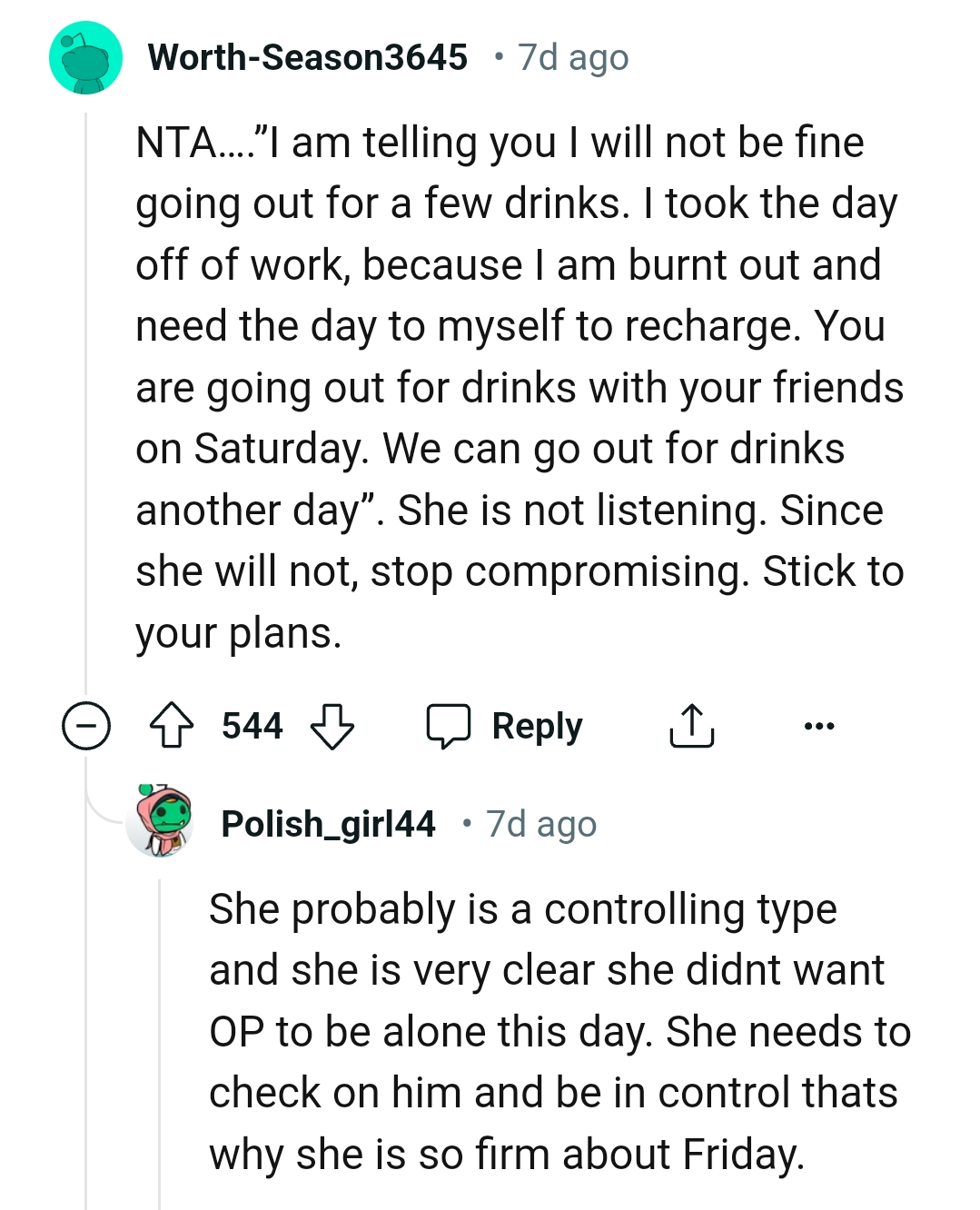This screenshot has height=1210, width=980.
Task: Toggle the downvote arrow on the comment
Action: 334,727
